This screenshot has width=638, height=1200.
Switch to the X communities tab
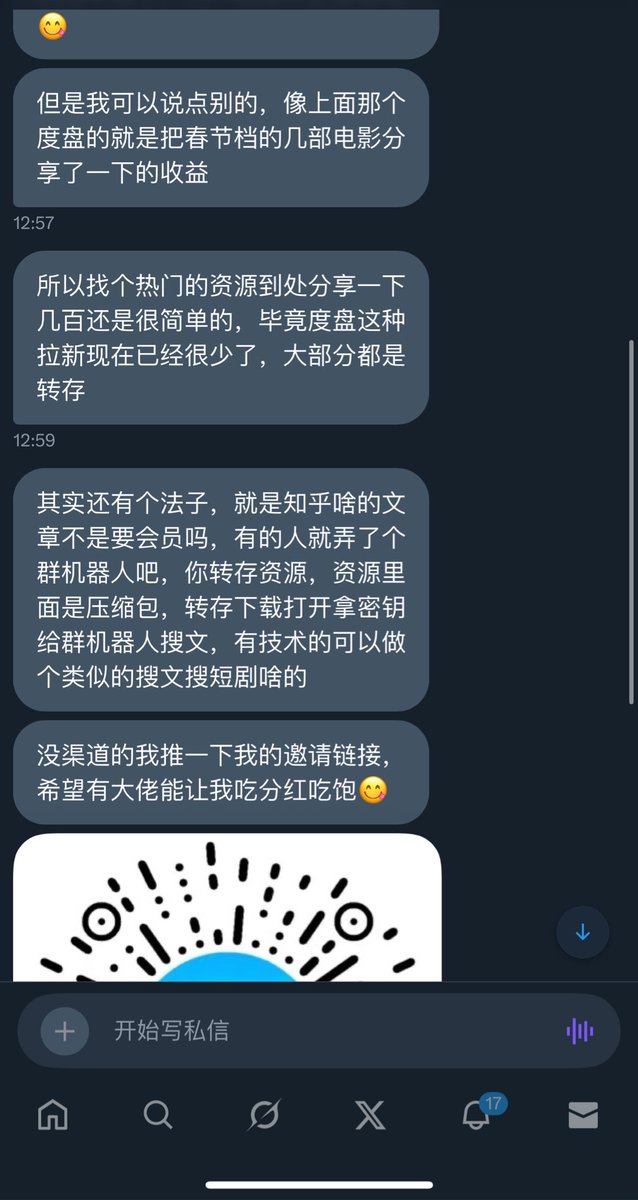point(370,1114)
